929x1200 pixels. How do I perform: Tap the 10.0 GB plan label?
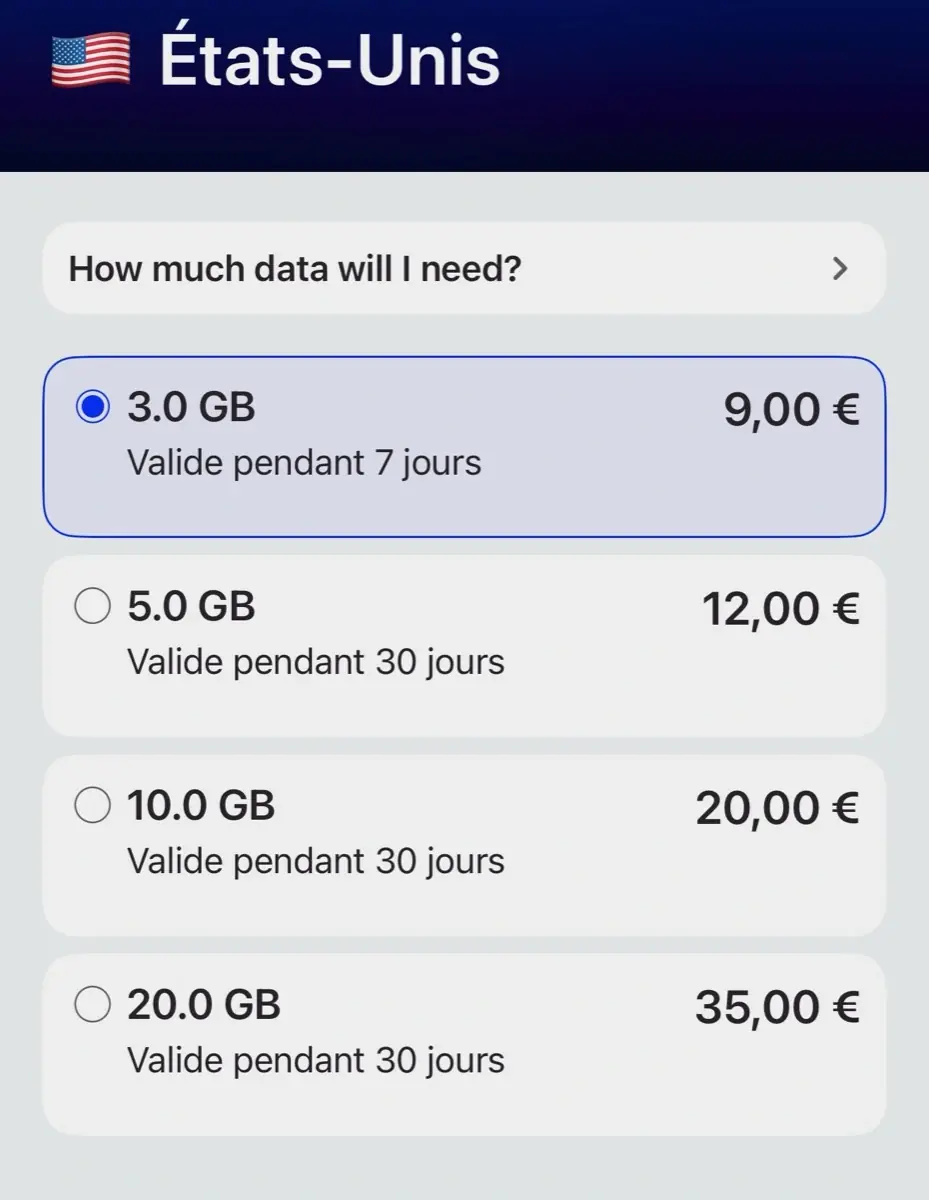(x=200, y=804)
